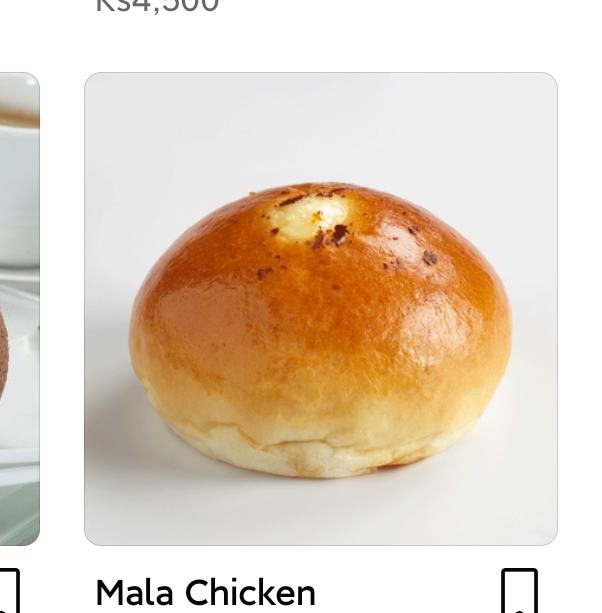
Task: Bookmark the Mala Chicken item
Action: (x=519, y=592)
